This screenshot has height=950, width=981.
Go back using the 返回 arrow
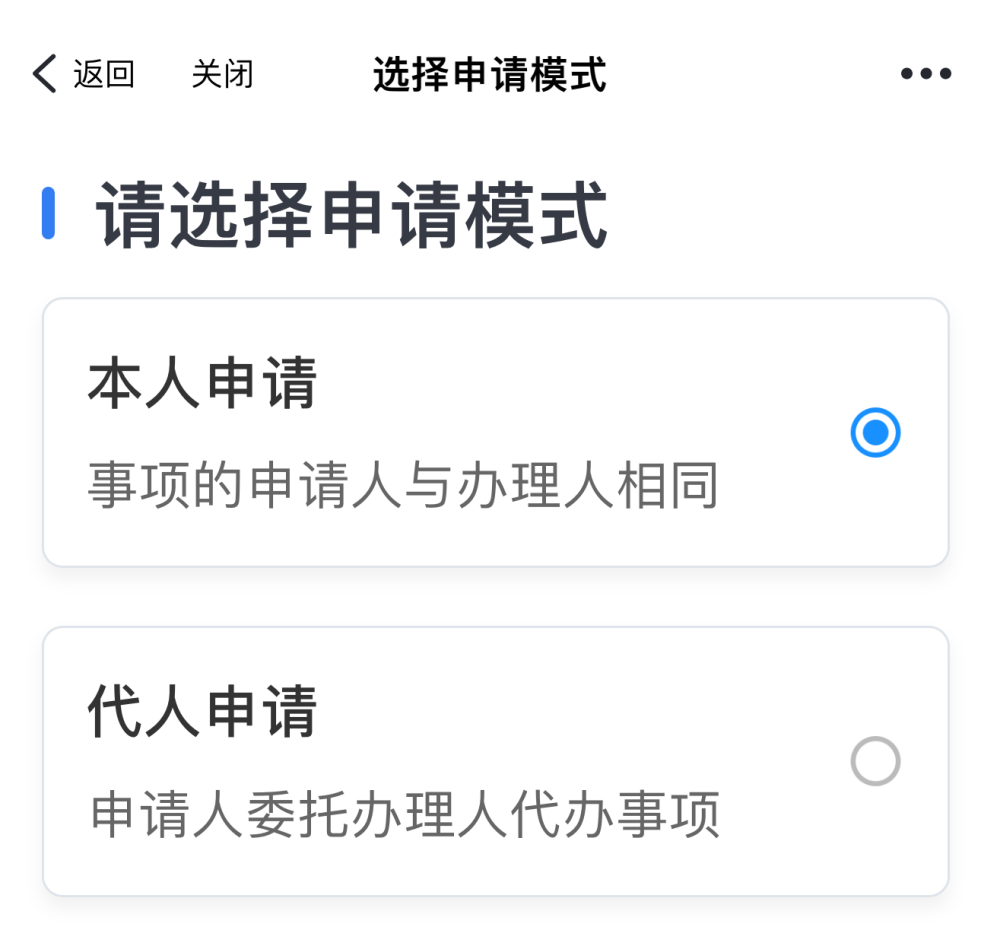(x=82, y=74)
